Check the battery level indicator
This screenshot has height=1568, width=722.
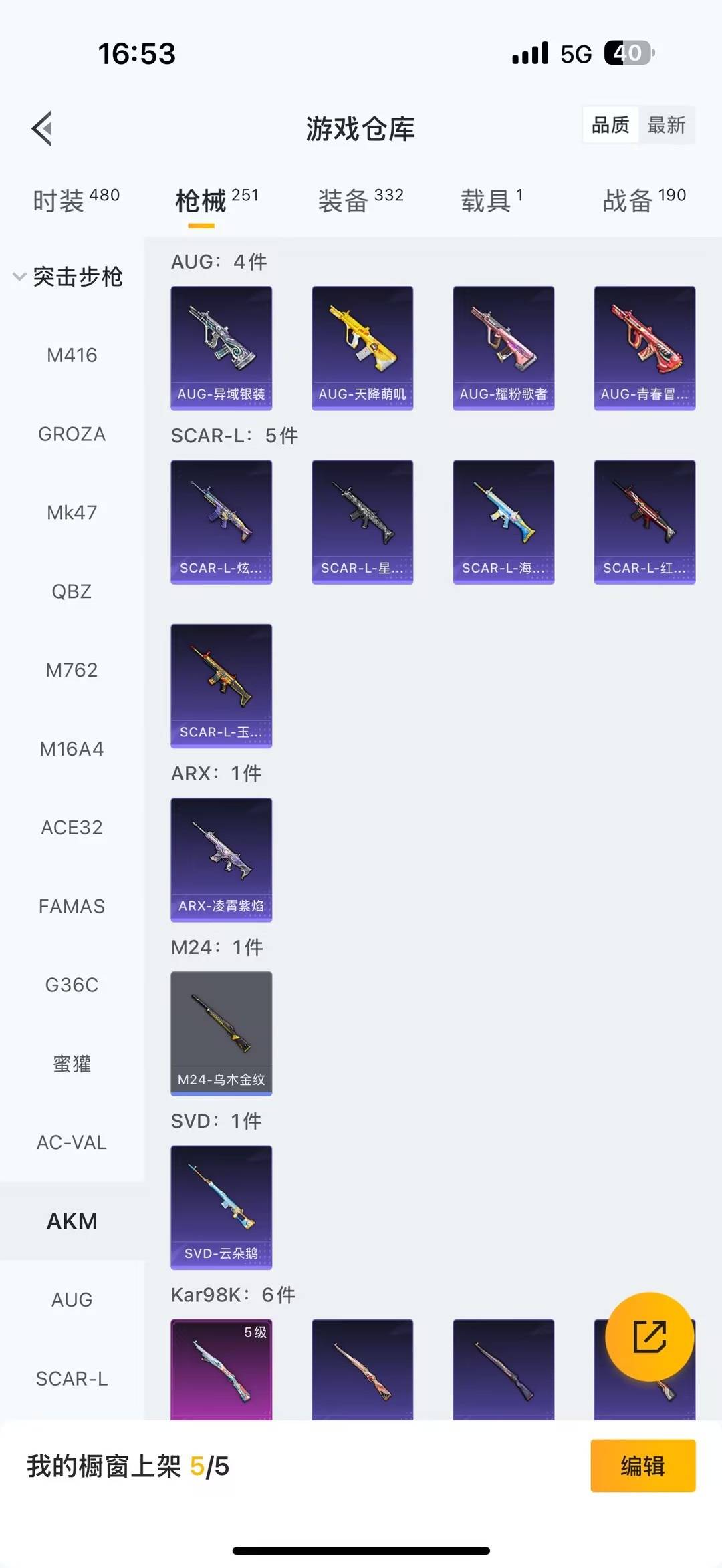(627, 53)
